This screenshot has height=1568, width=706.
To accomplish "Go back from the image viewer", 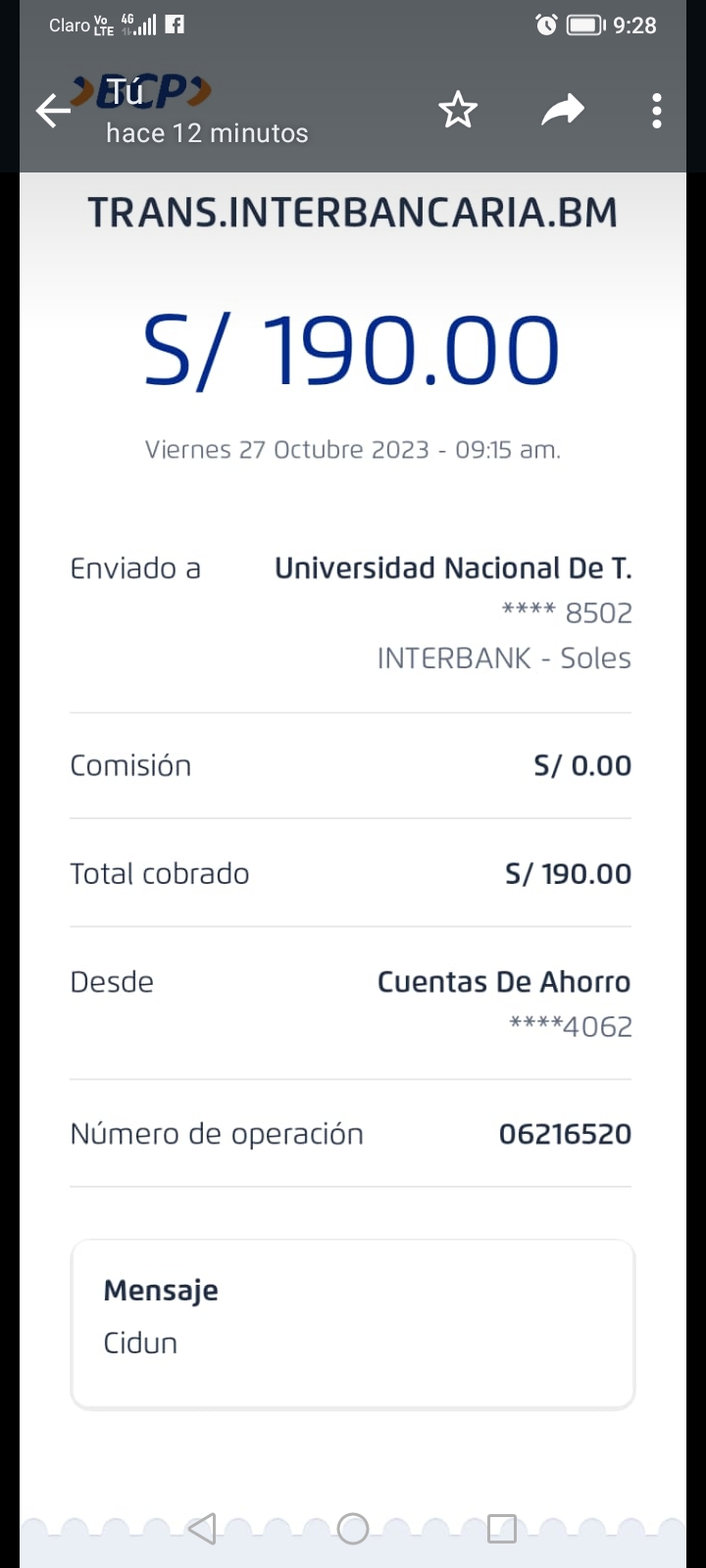I will (x=54, y=111).
